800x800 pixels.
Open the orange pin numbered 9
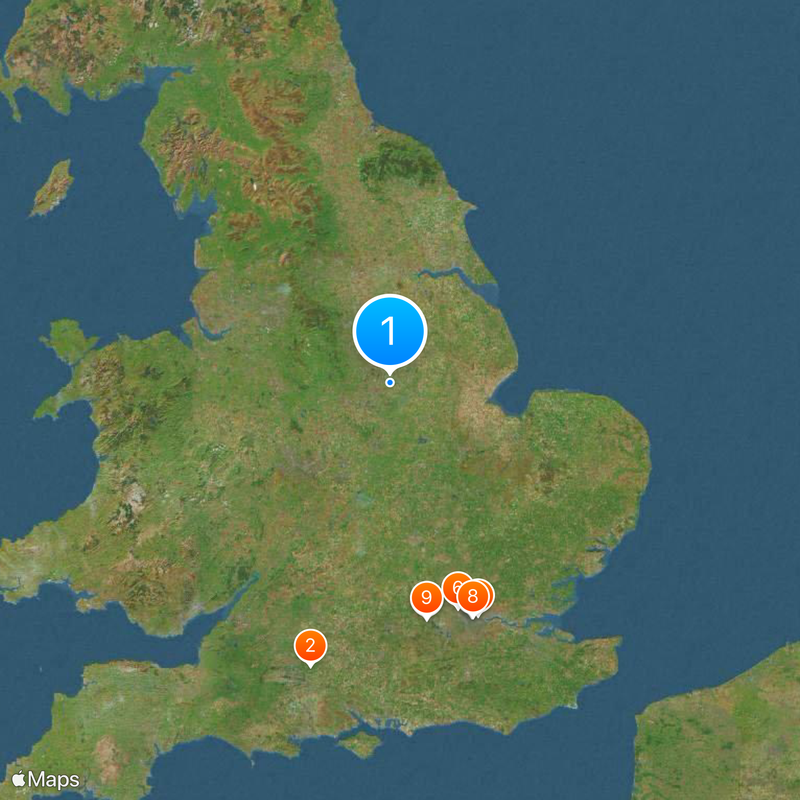coord(426,598)
